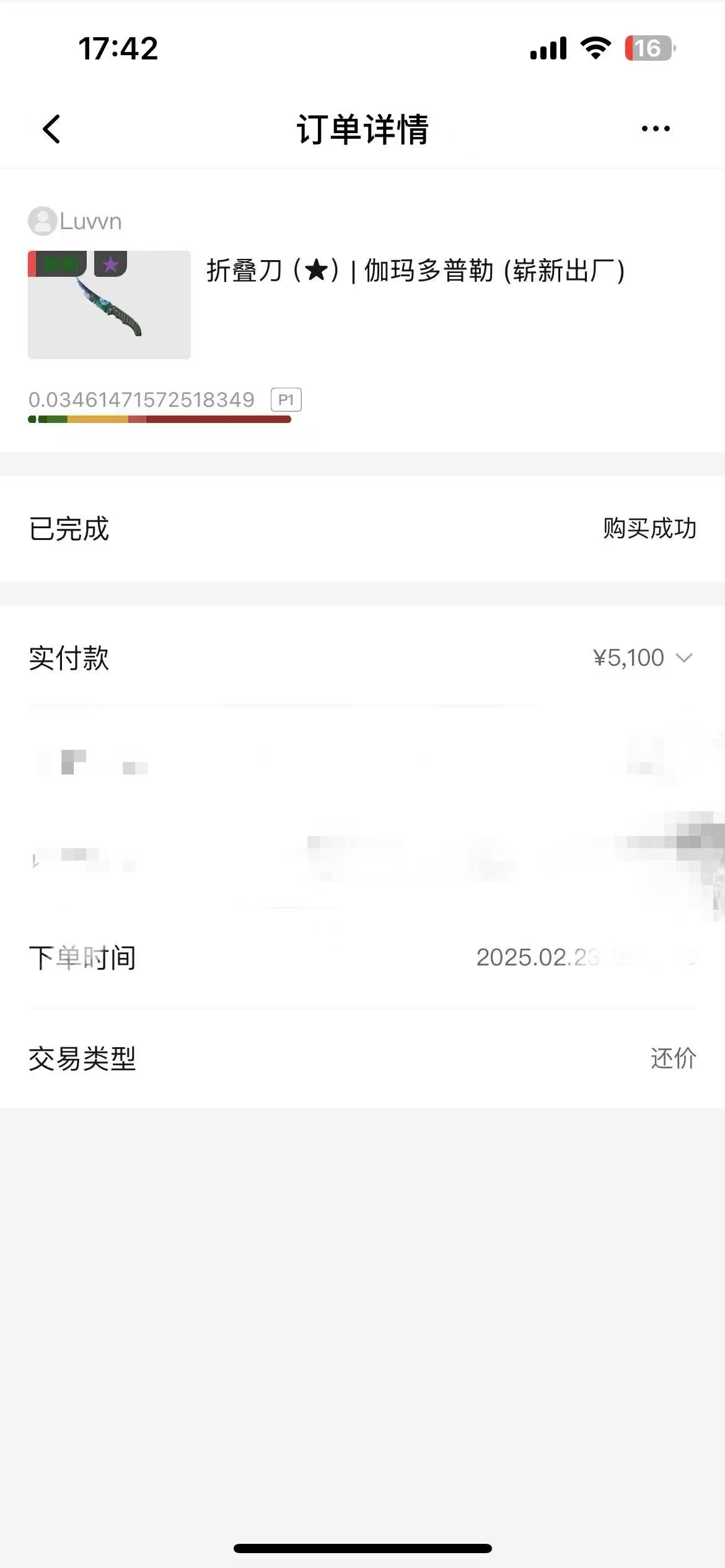Go back from order details

[x=52, y=129]
